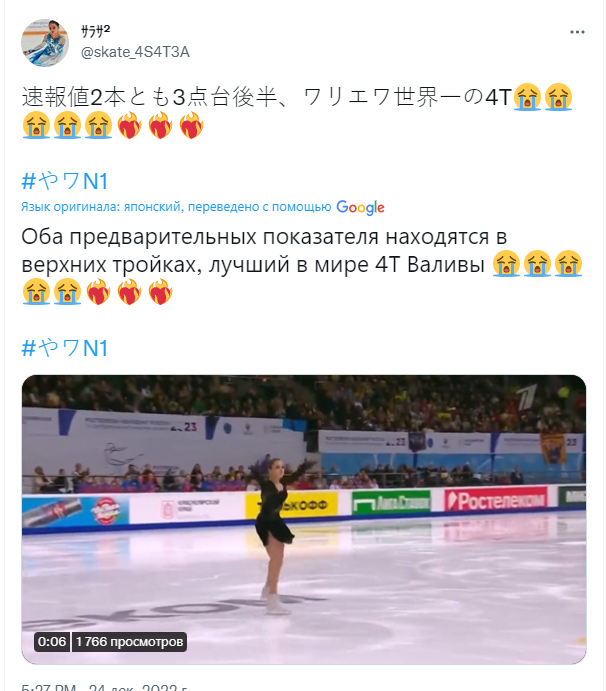
Task: Tap the Google translation attribution link
Action: [360, 207]
